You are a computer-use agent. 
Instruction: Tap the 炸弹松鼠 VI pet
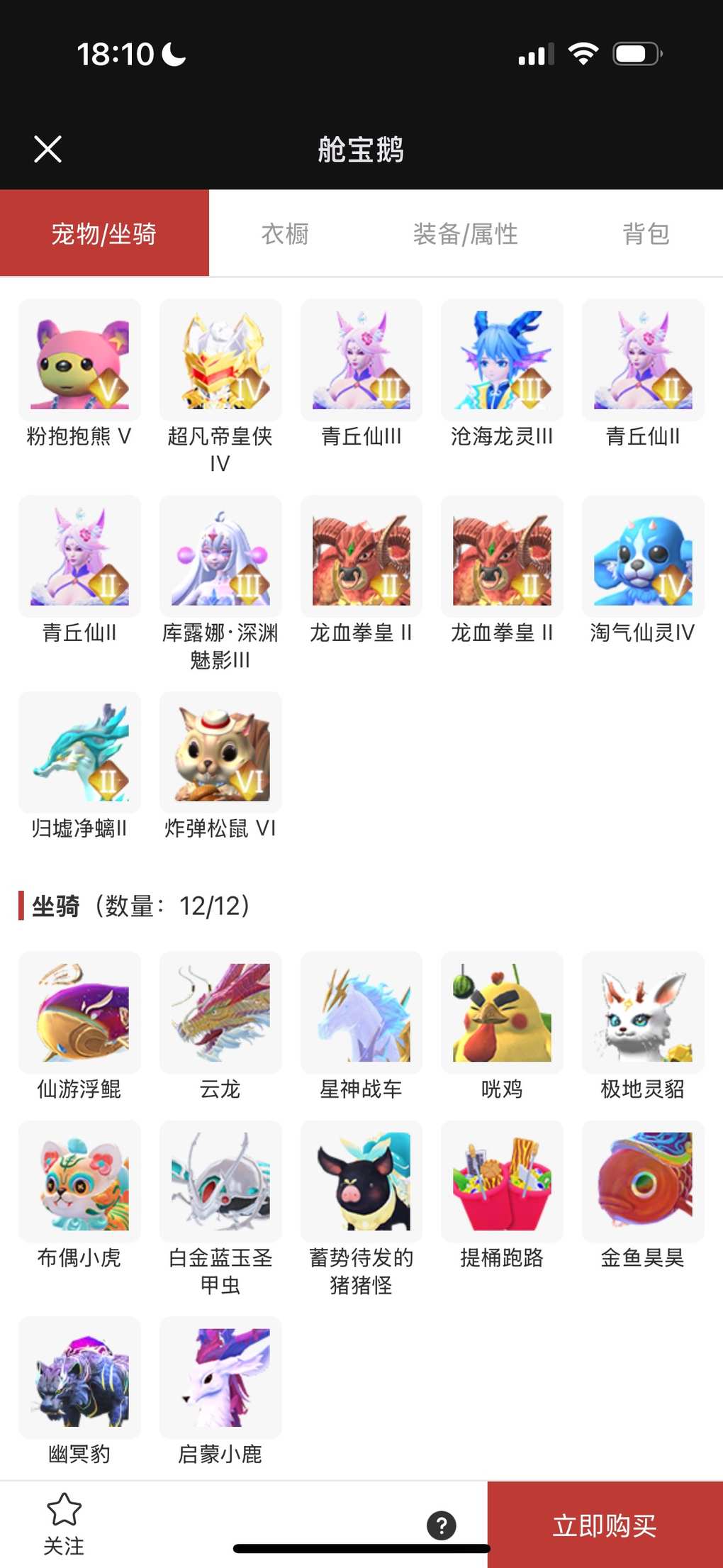(220, 752)
